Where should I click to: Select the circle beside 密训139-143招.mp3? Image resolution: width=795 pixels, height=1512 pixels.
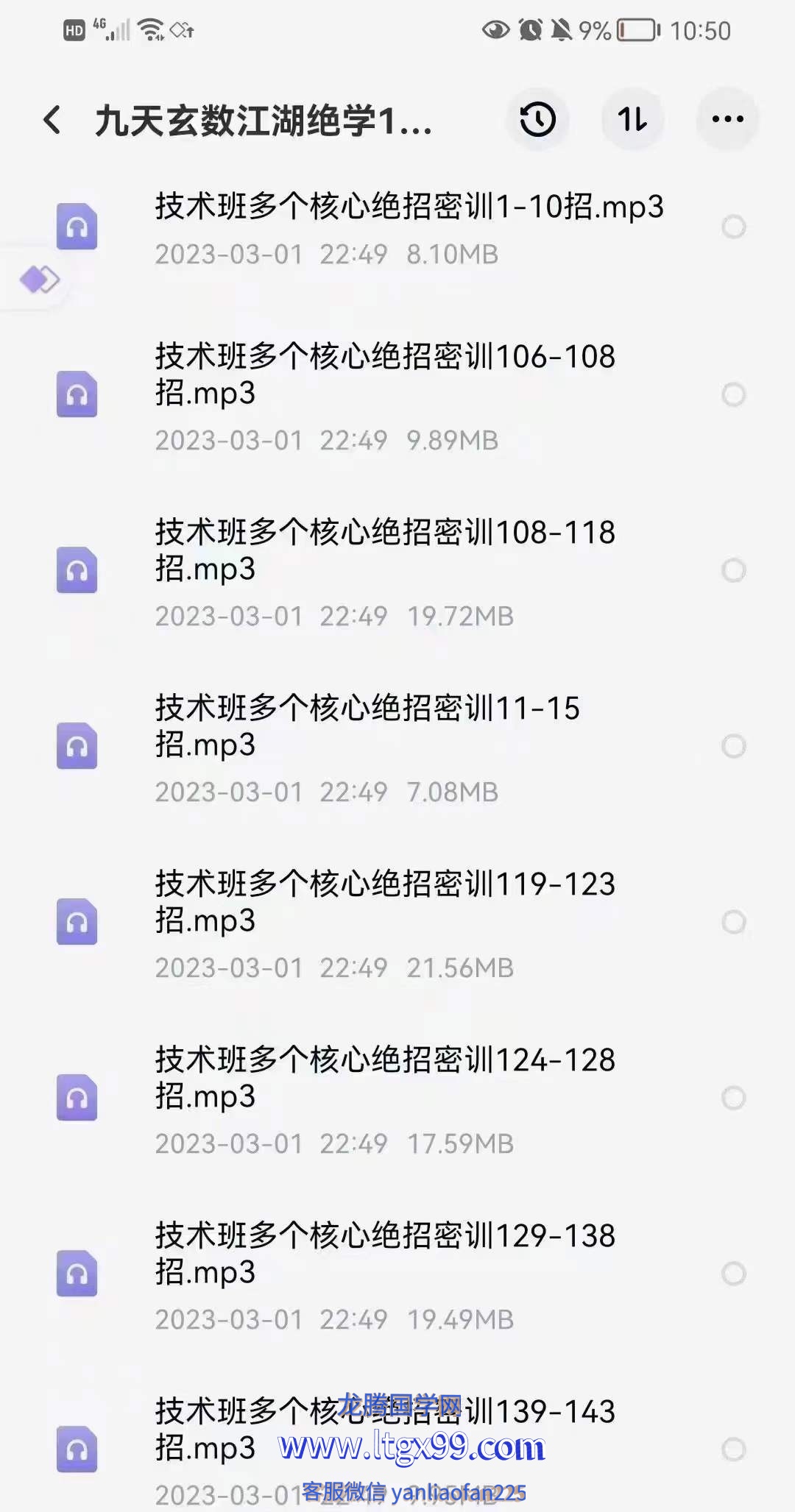(733, 1449)
